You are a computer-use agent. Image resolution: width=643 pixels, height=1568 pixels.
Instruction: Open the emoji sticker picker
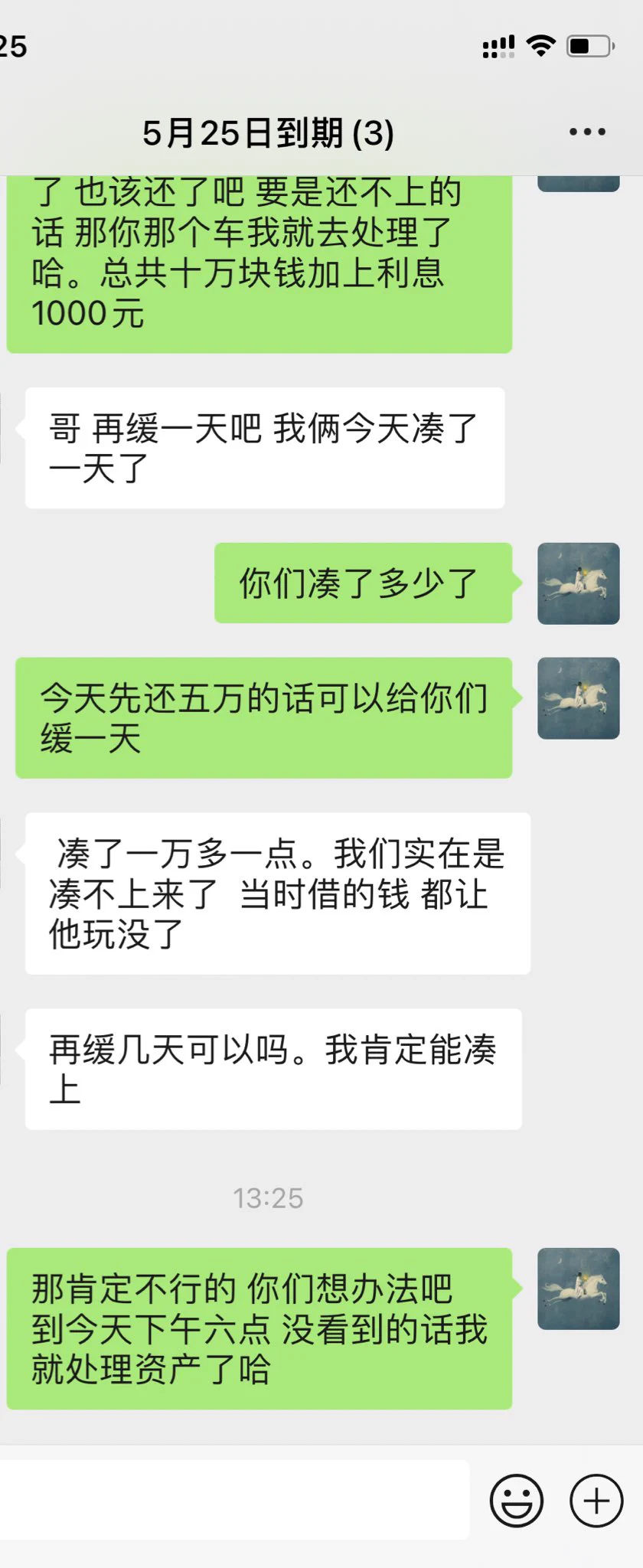click(517, 1501)
